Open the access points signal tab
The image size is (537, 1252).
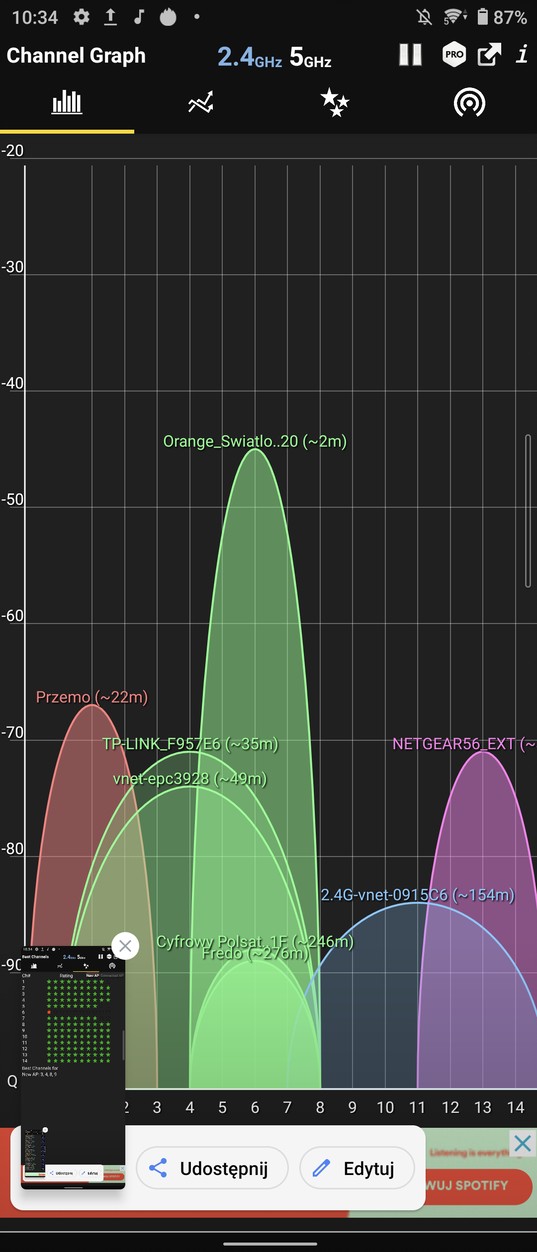[x=469, y=103]
